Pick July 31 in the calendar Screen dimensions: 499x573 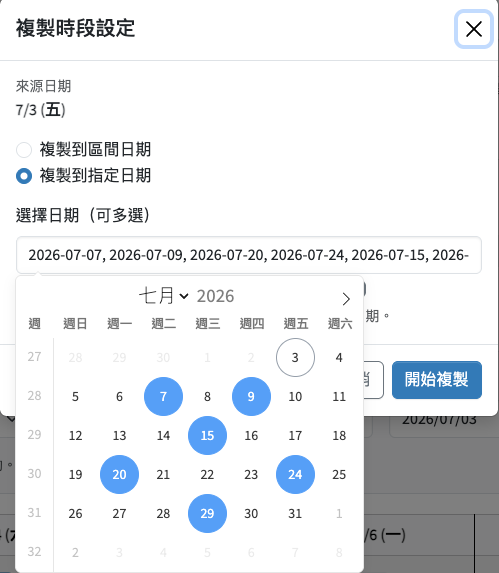tap(295, 513)
